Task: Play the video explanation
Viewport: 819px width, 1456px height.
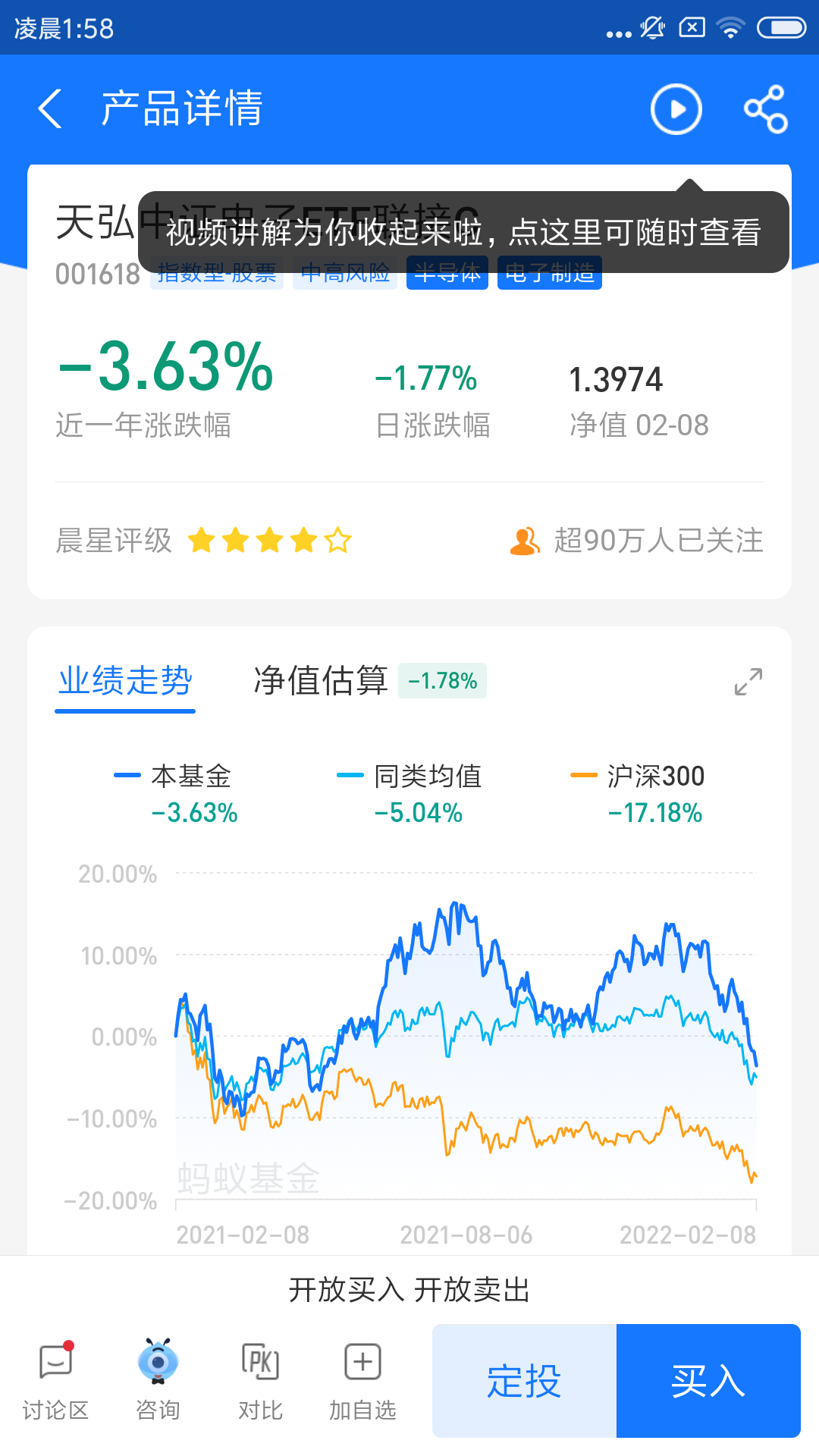Action: pyautogui.click(x=676, y=109)
